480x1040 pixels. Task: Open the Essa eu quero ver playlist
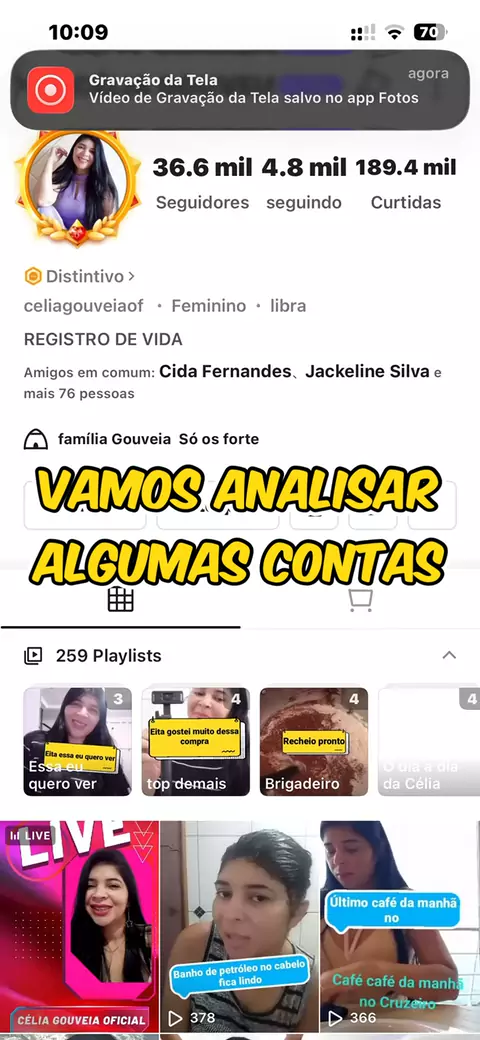coord(78,742)
